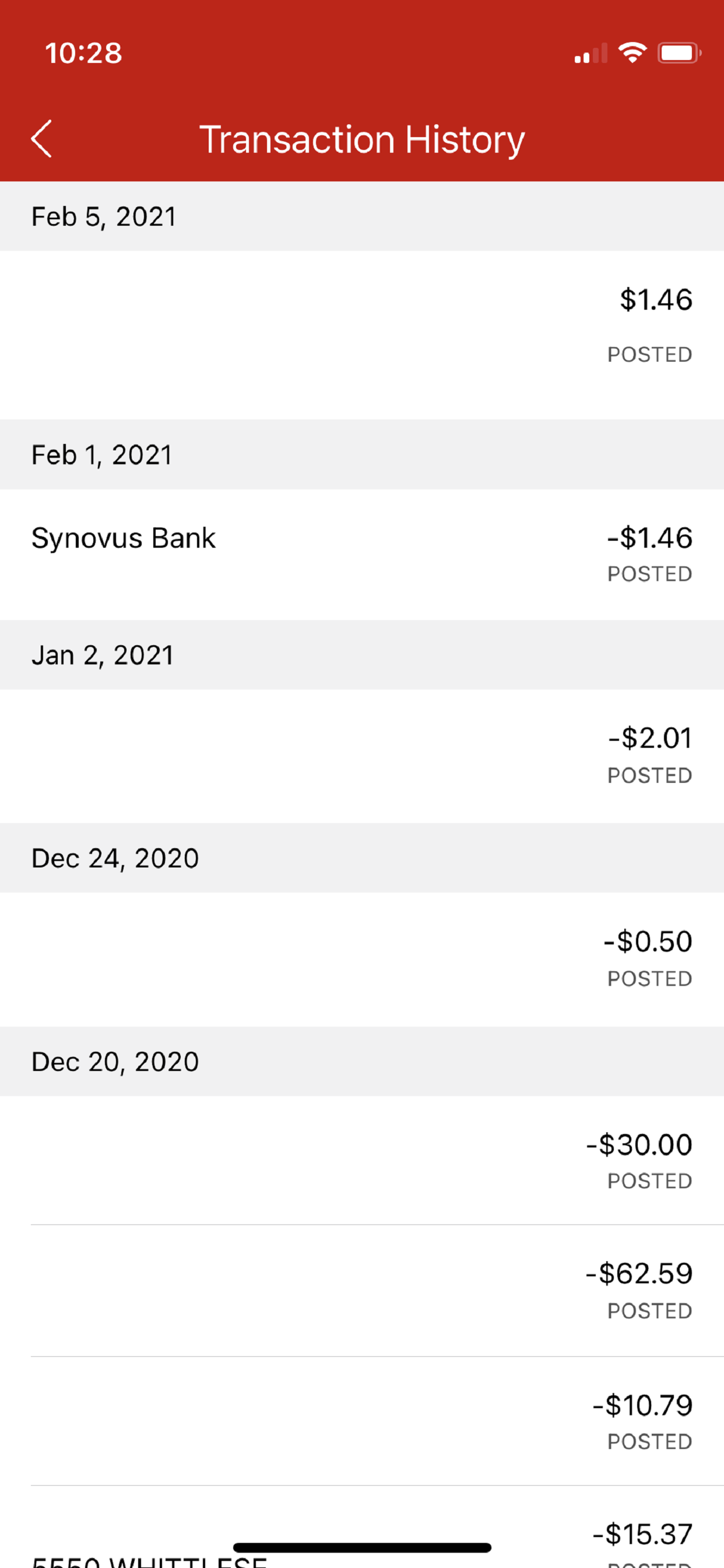Viewport: 724px width, 1568px height.
Task: Open the -$62.59 transaction
Action: [x=362, y=1290]
